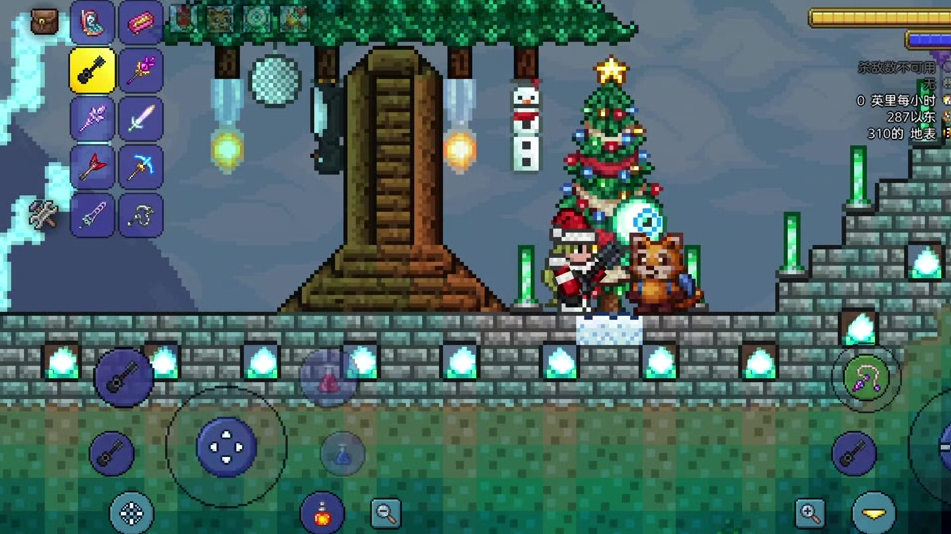The height and width of the screenshot is (534, 951).
Task: Use the red healing potion quick button
Action: coord(327,379)
